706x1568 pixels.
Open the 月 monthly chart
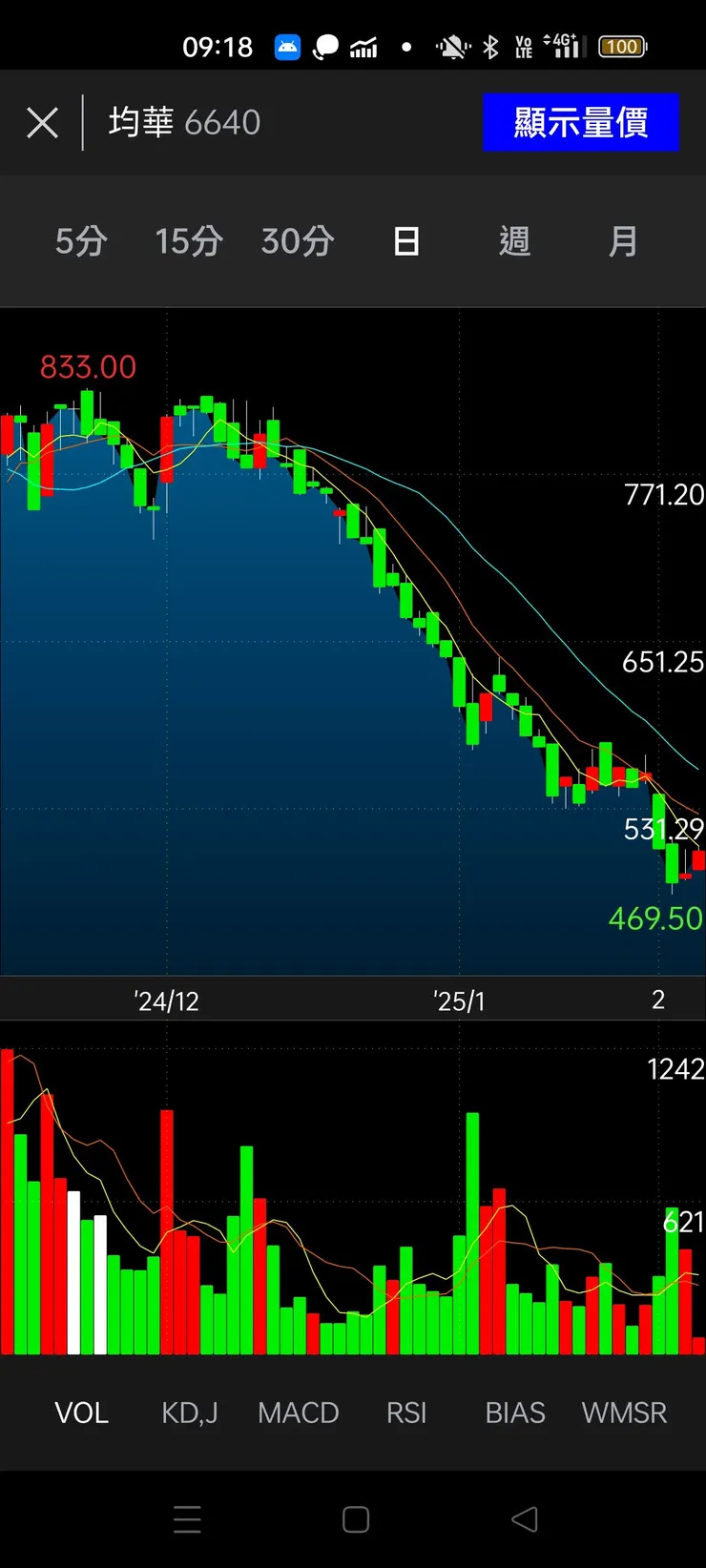point(623,241)
